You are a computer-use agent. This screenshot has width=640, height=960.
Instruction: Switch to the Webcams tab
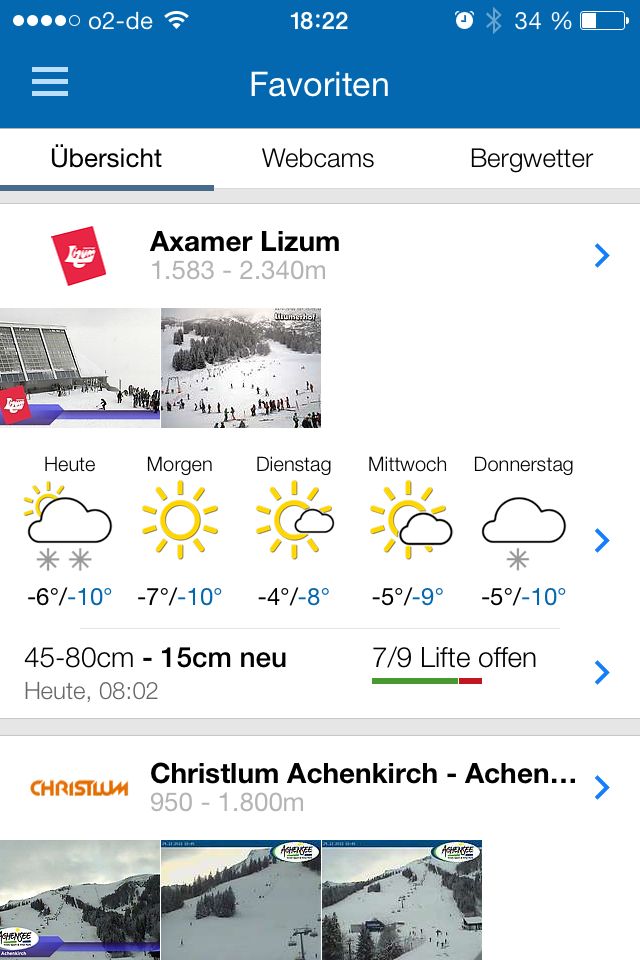pyautogui.click(x=318, y=158)
